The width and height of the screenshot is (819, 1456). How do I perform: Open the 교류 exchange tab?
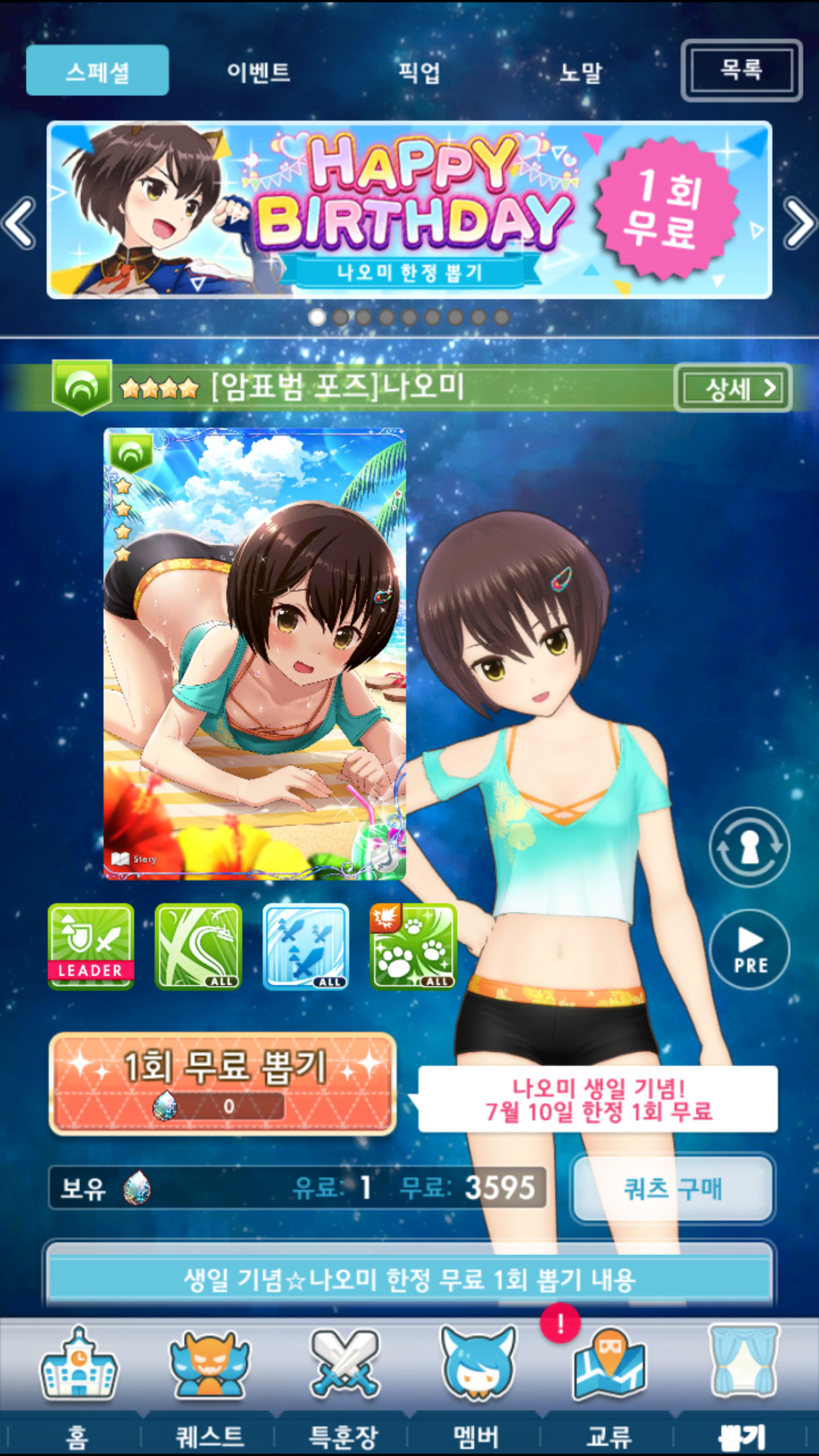[609, 1382]
